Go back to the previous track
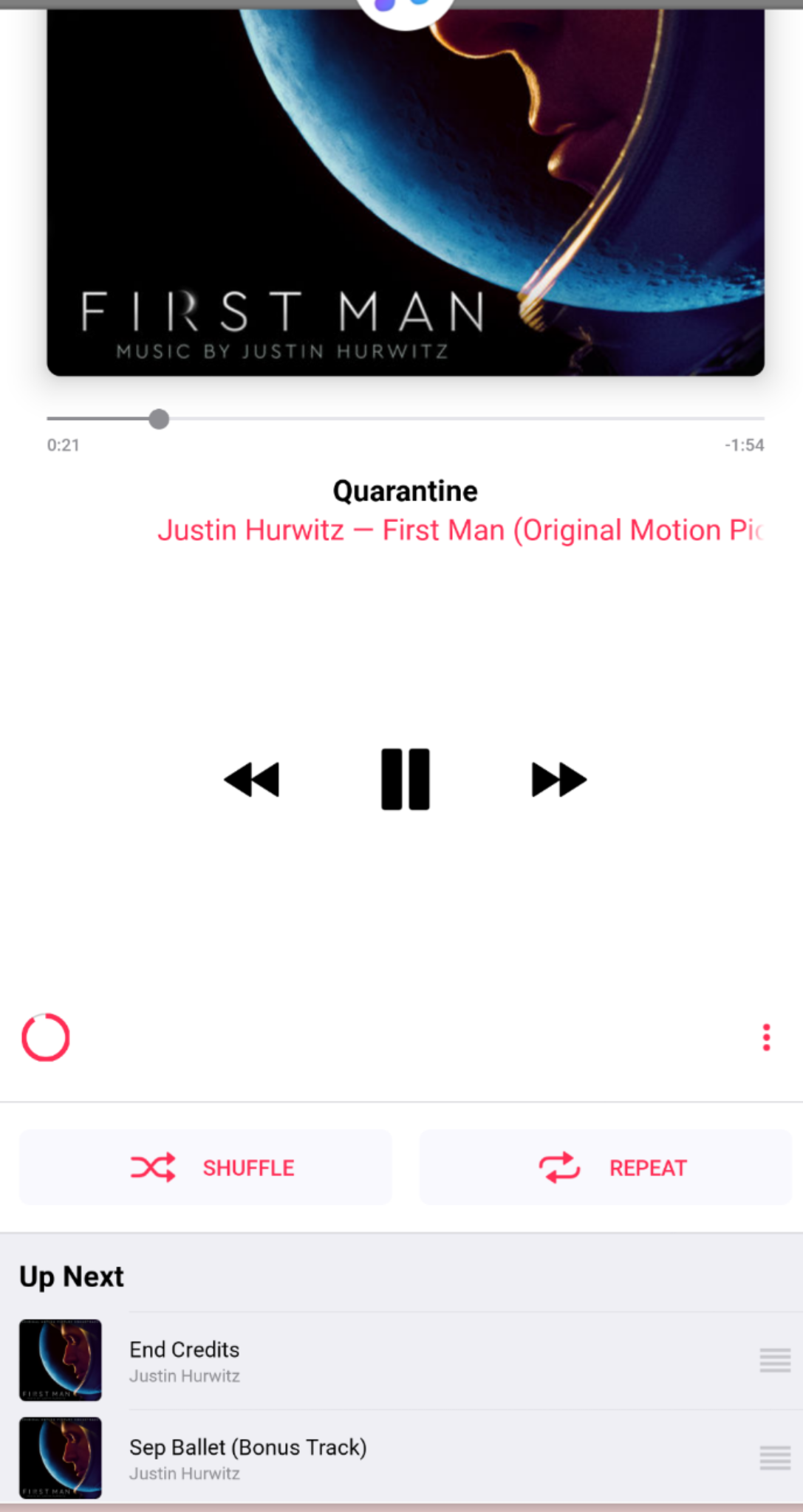This screenshot has height=1512, width=803. click(252, 780)
